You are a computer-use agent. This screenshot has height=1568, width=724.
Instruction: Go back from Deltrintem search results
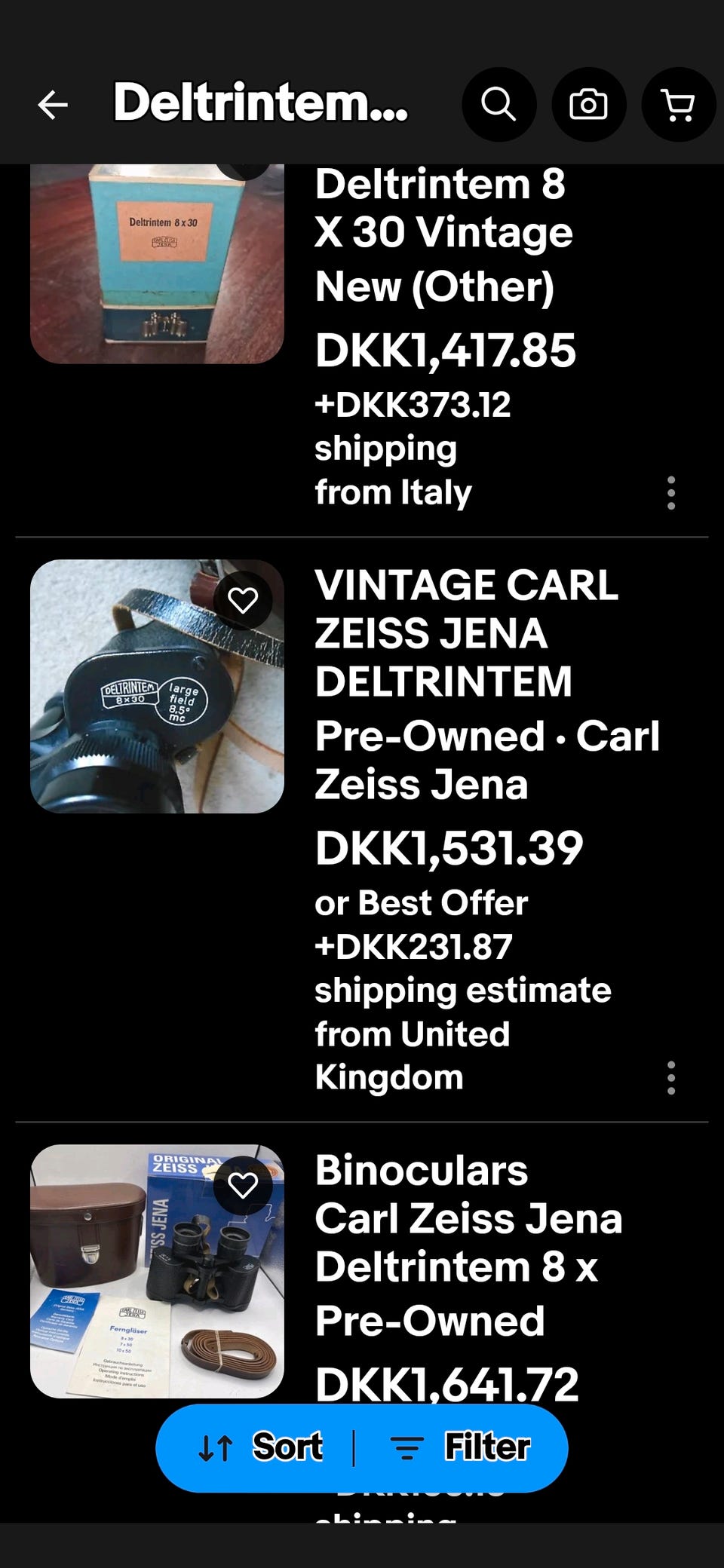tap(53, 105)
